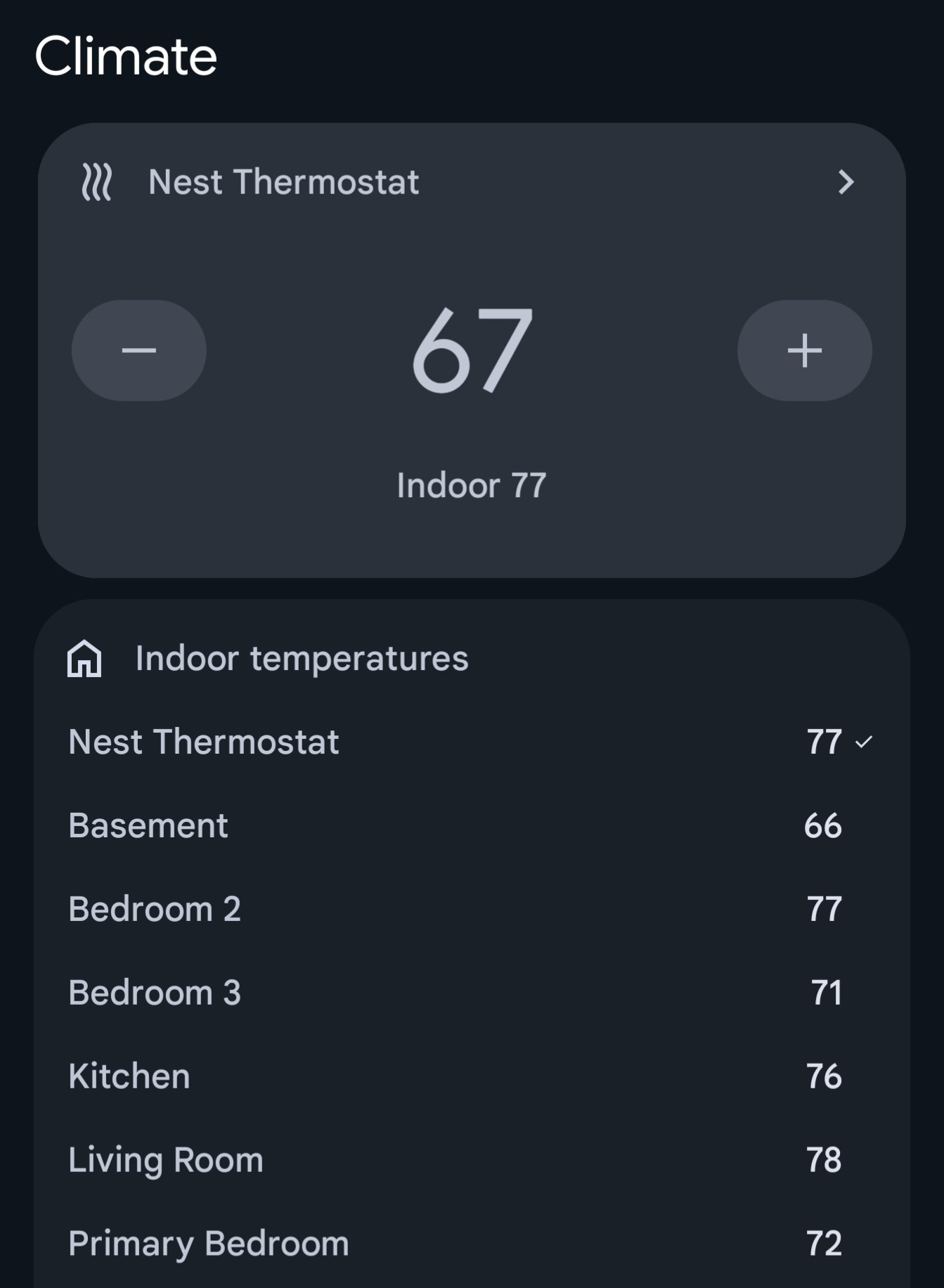Image resolution: width=944 pixels, height=1288 pixels.
Task: Select Basement in indoor temperatures
Action: 471,825
